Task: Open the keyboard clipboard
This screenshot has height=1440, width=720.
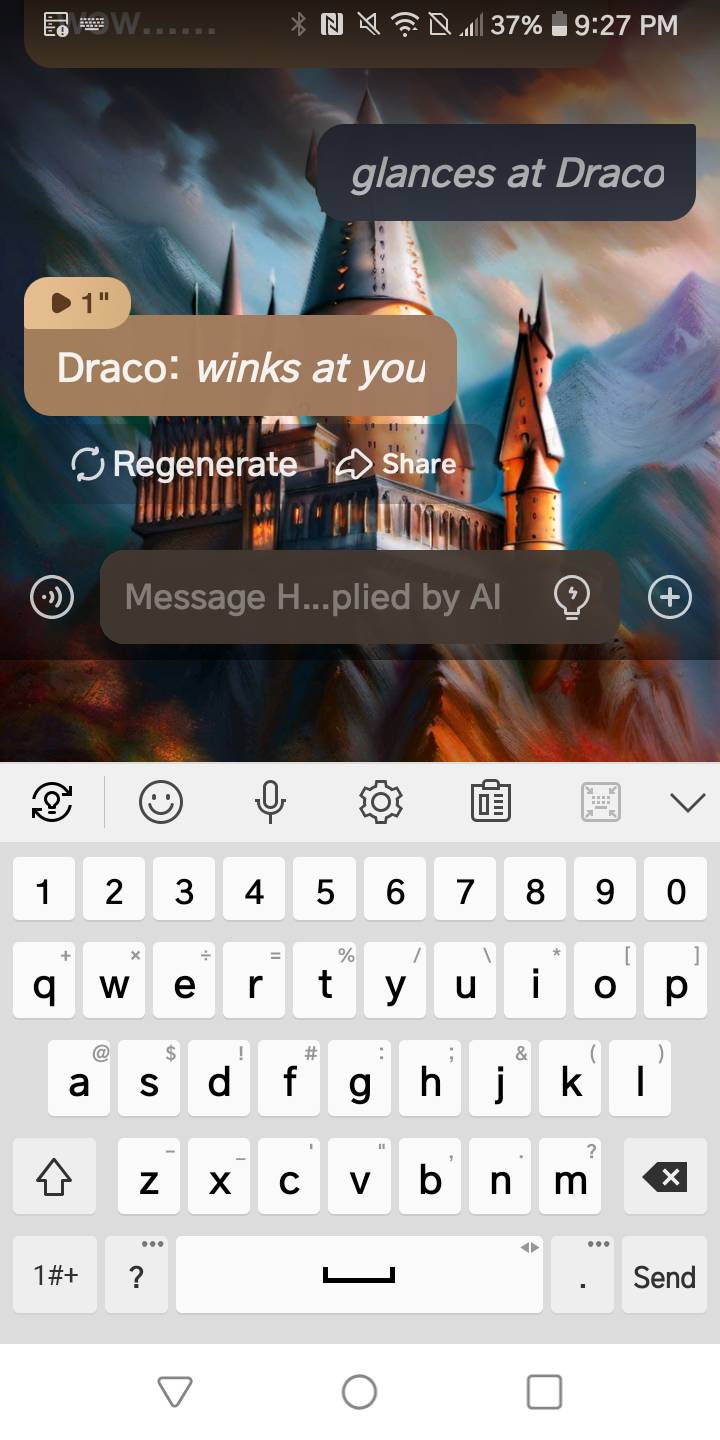Action: click(x=490, y=802)
